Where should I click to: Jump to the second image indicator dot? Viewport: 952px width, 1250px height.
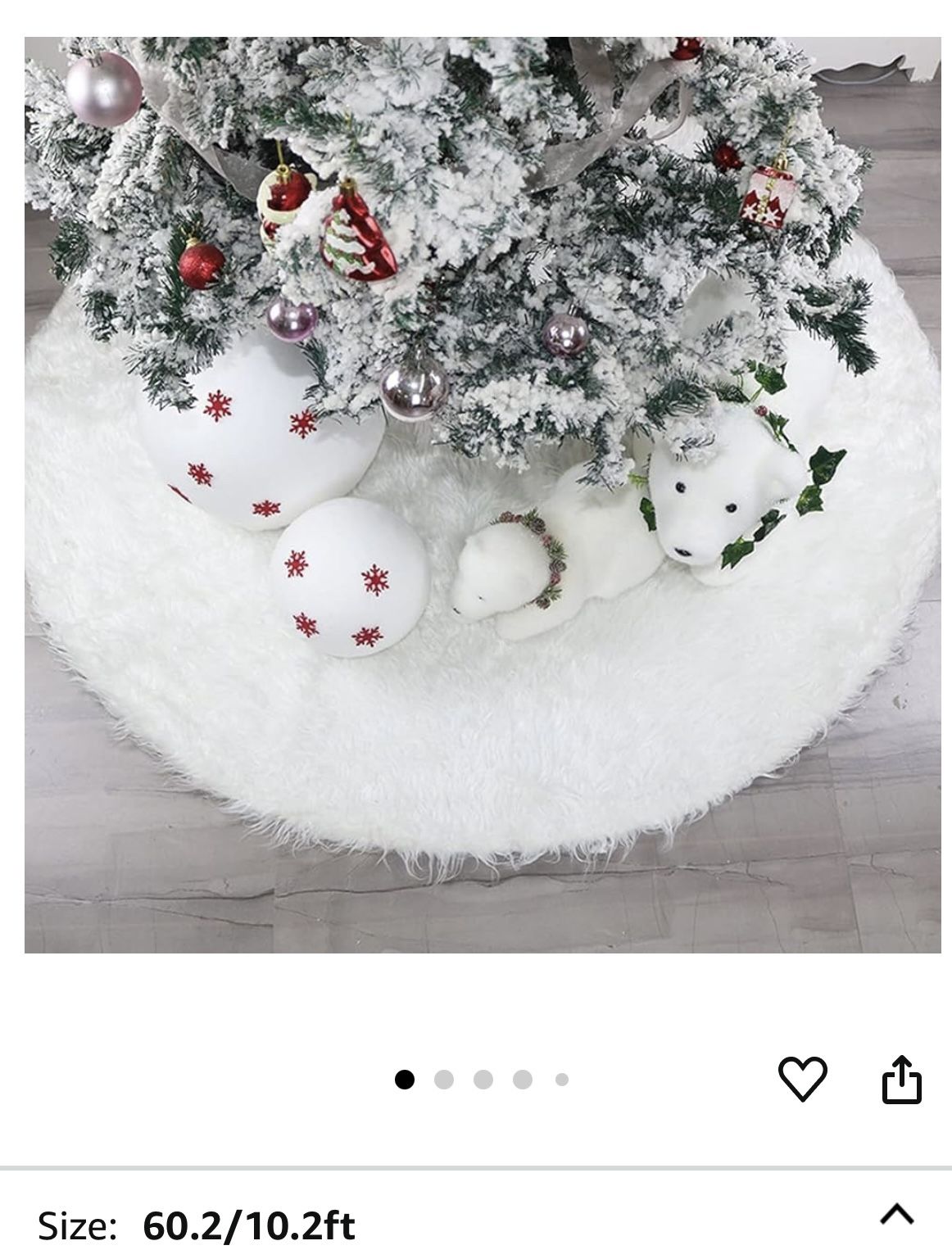[x=443, y=1080]
